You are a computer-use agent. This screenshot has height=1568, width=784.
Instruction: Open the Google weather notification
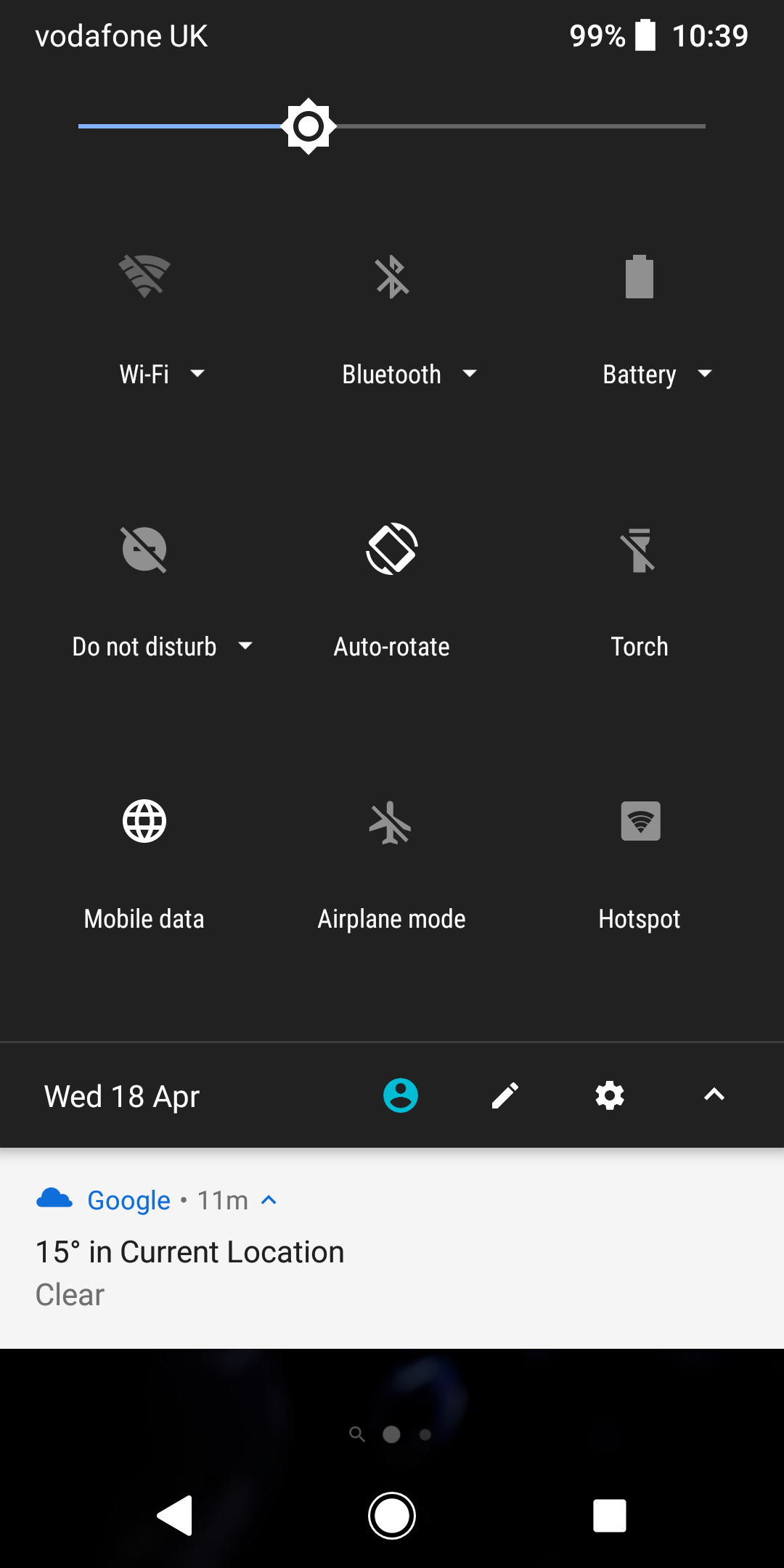(x=392, y=1248)
